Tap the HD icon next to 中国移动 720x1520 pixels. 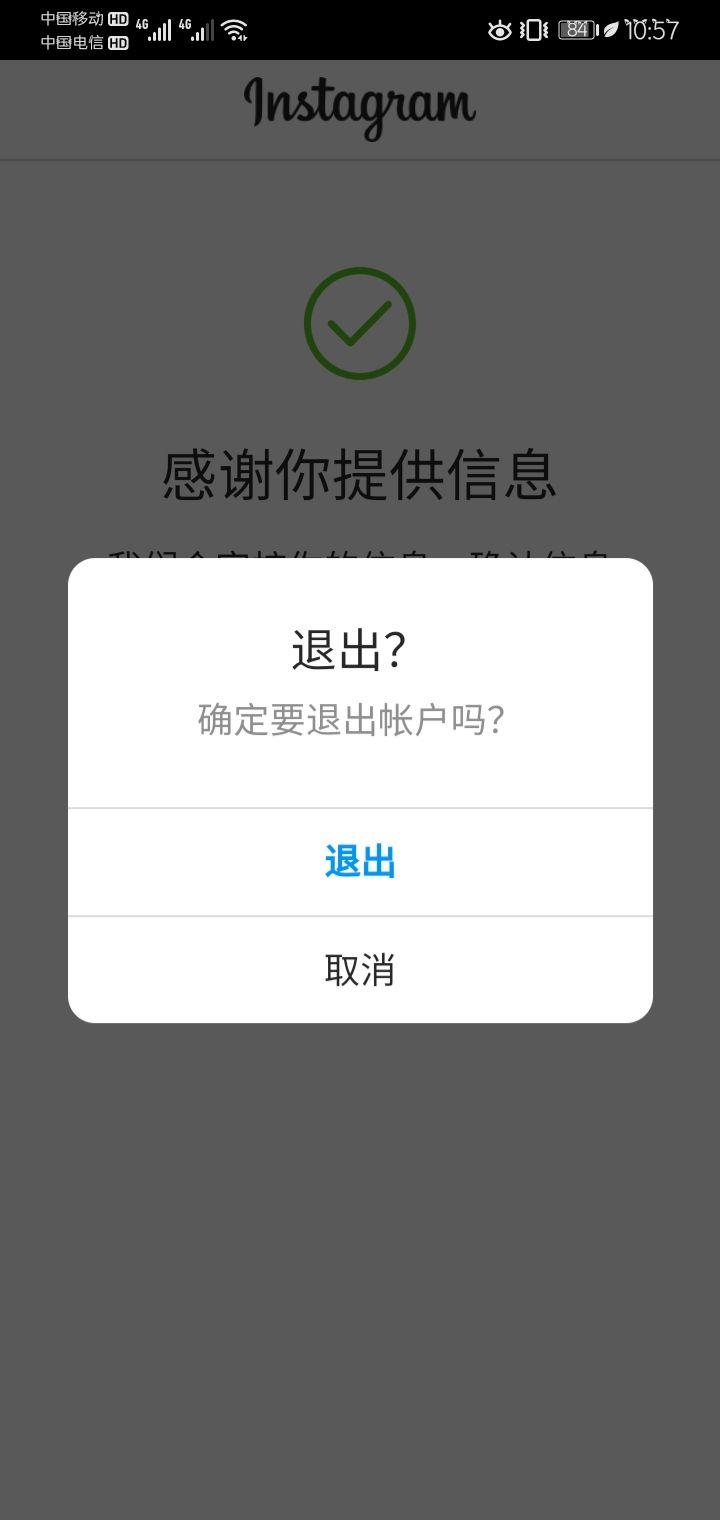click(118, 18)
